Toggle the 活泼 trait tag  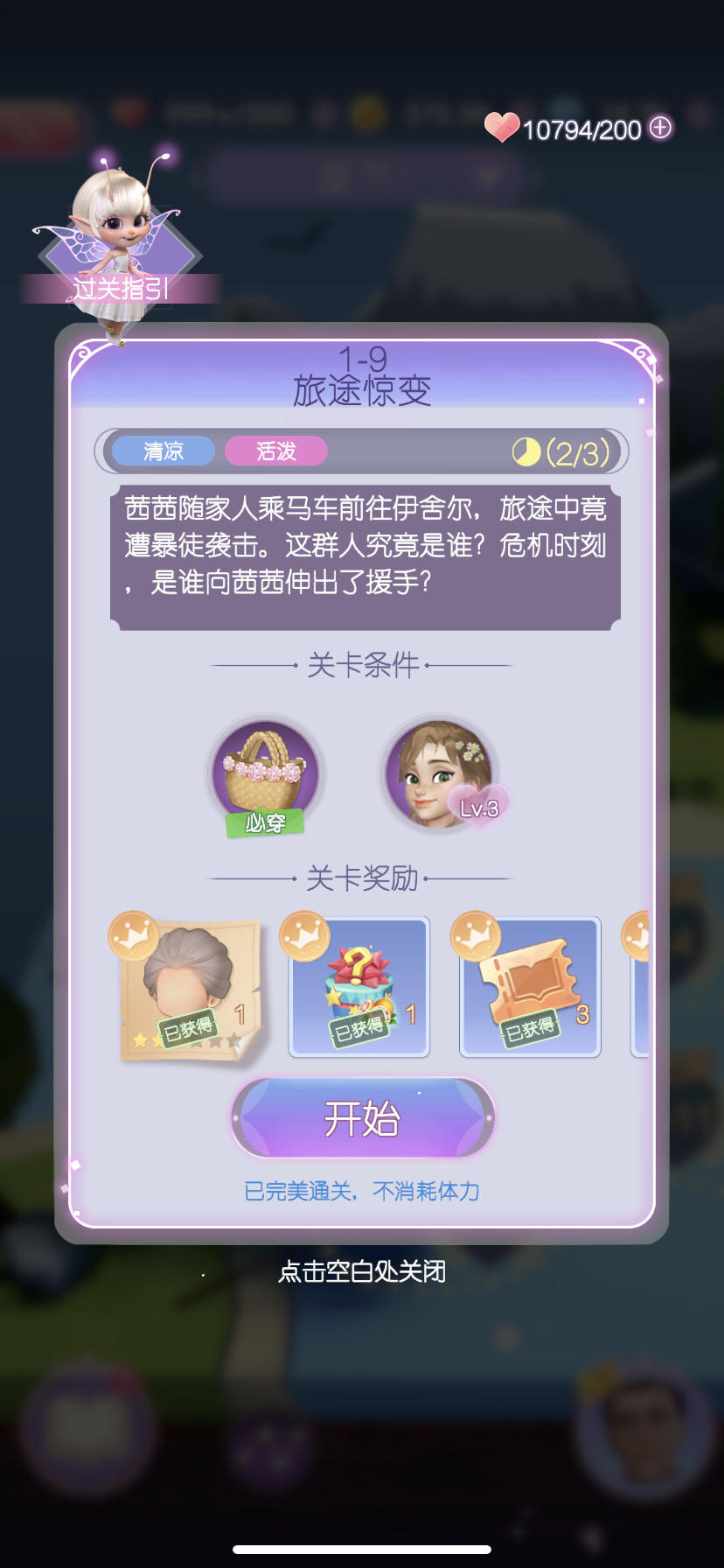point(276,451)
